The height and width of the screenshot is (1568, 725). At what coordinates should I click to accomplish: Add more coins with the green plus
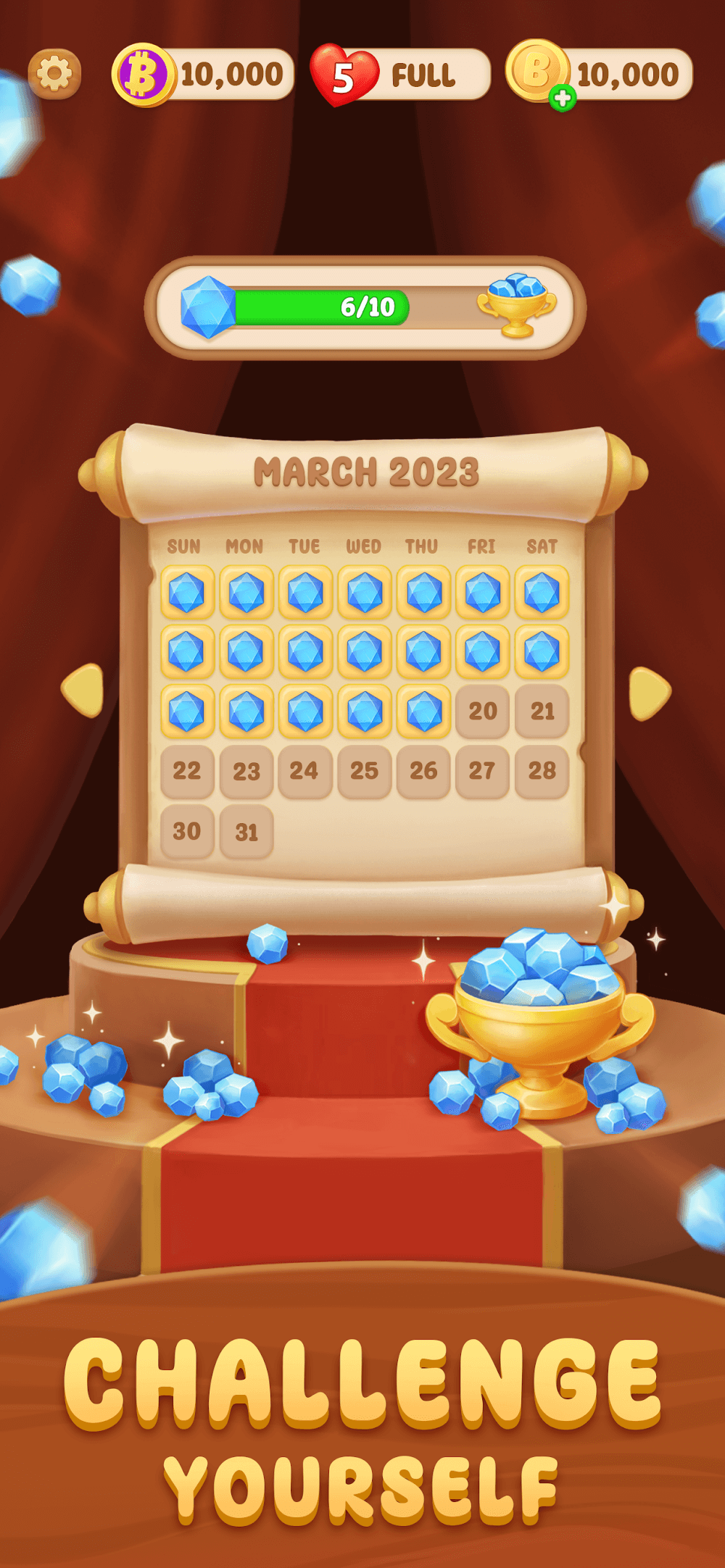pyautogui.click(x=563, y=98)
